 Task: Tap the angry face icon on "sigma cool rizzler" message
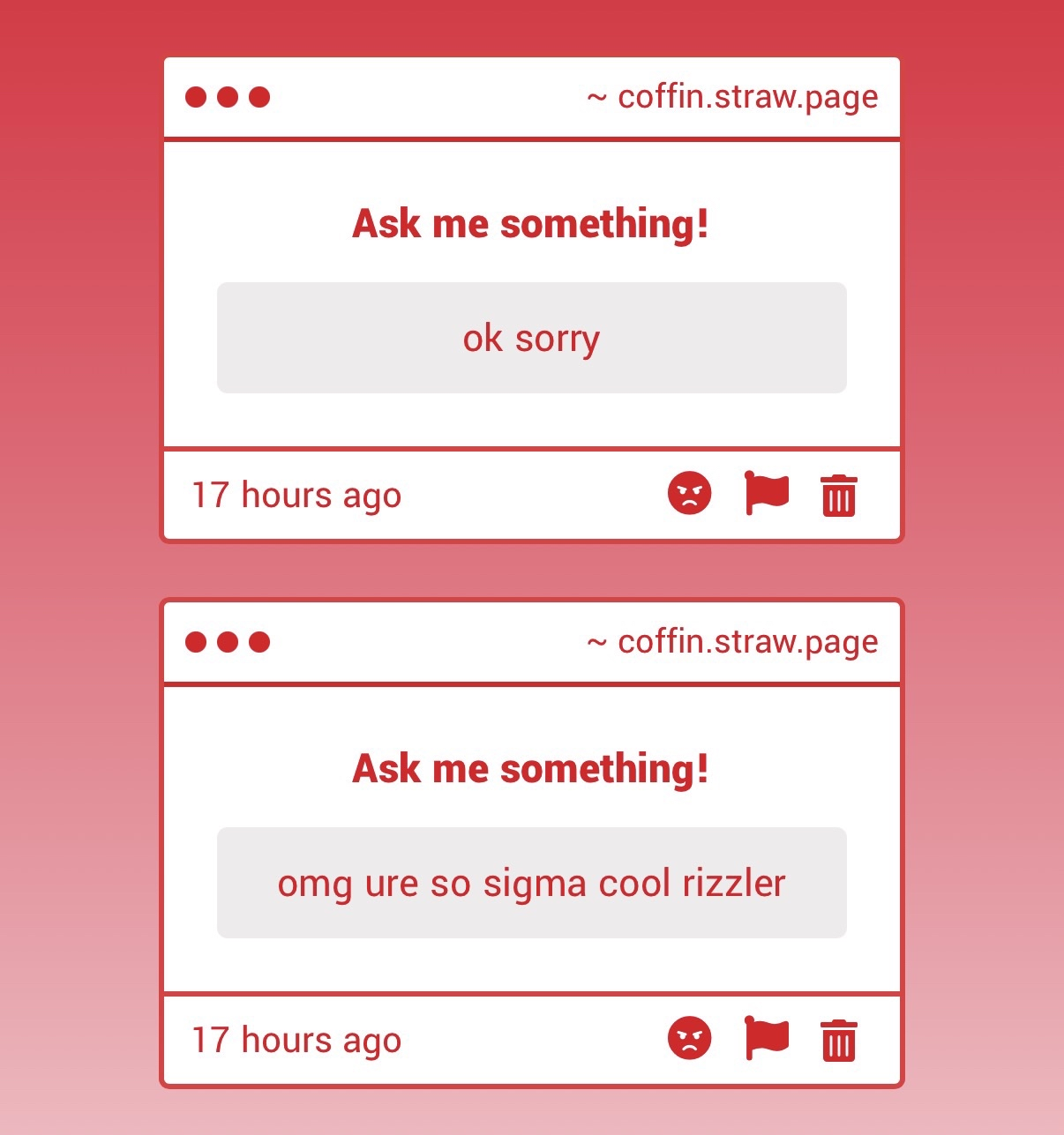689,1039
